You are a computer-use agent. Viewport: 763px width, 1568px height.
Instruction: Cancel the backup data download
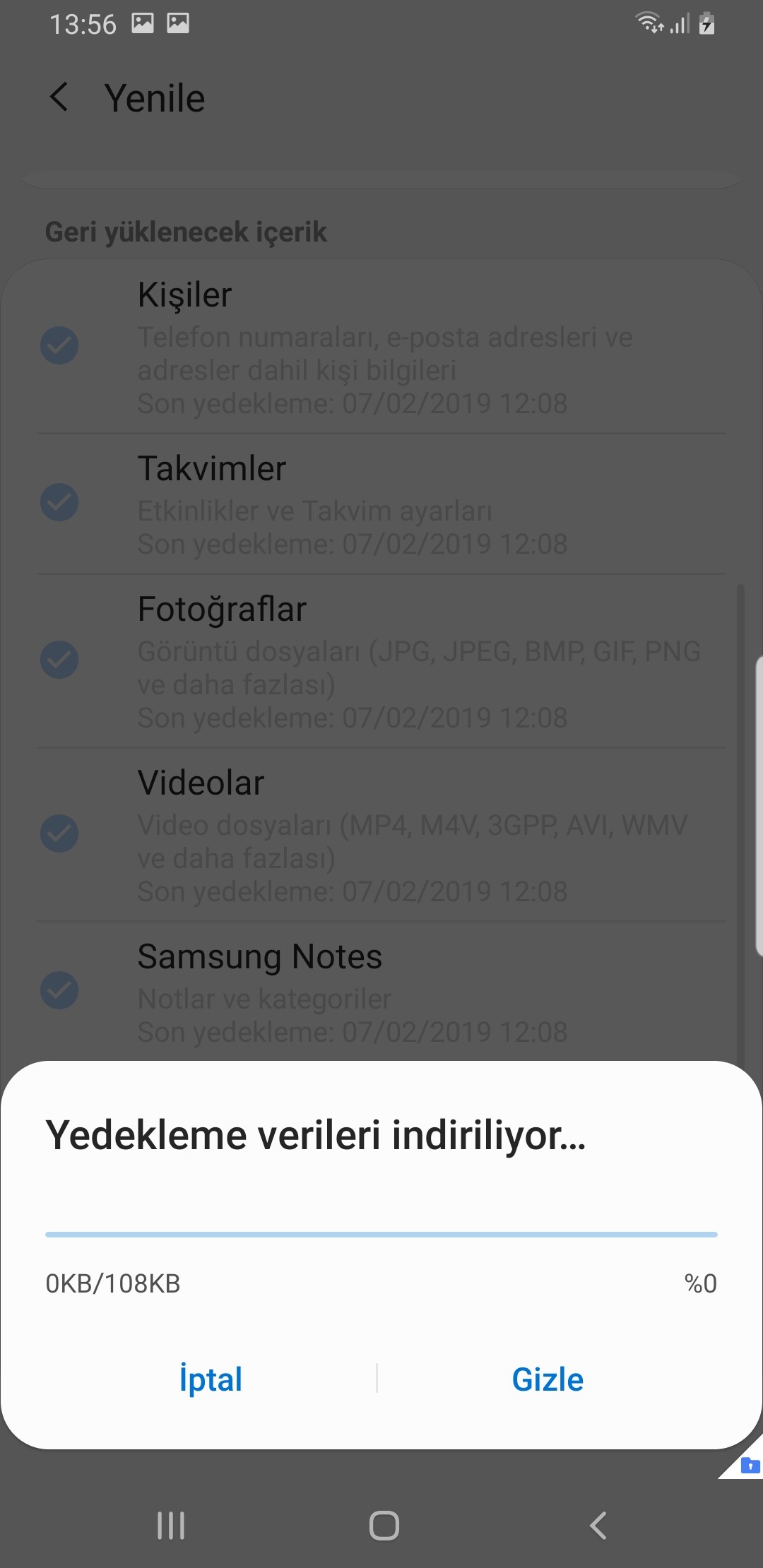(x=211, y=1379)
